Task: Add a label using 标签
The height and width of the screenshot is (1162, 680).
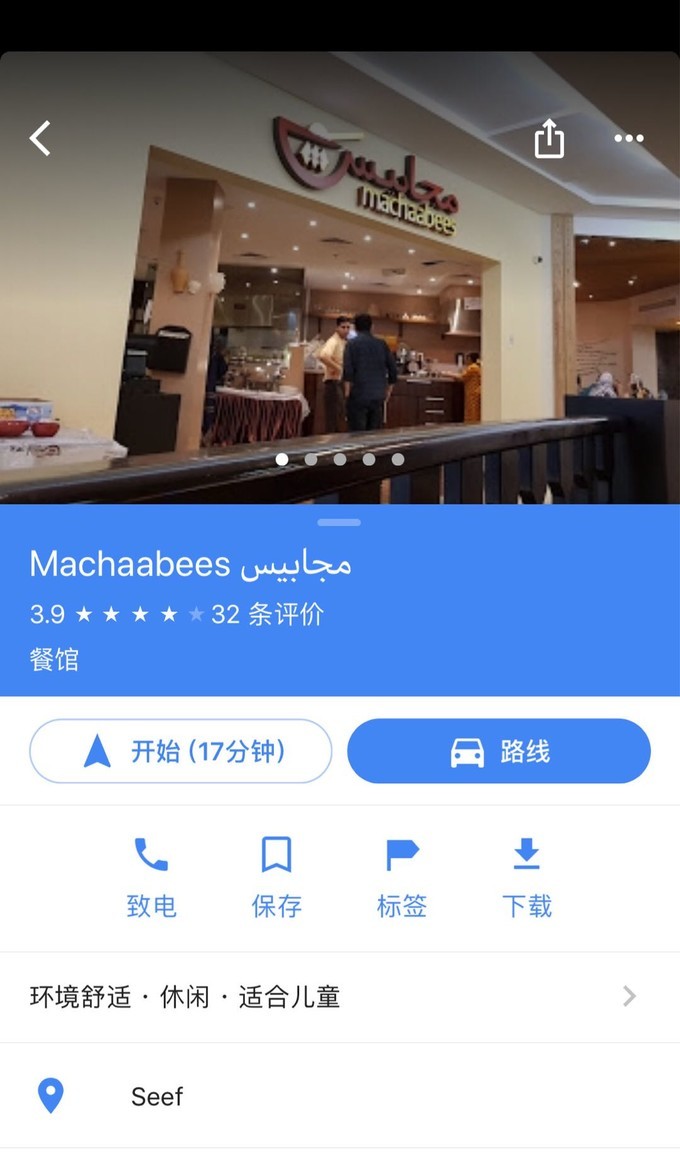Action: 401,877
